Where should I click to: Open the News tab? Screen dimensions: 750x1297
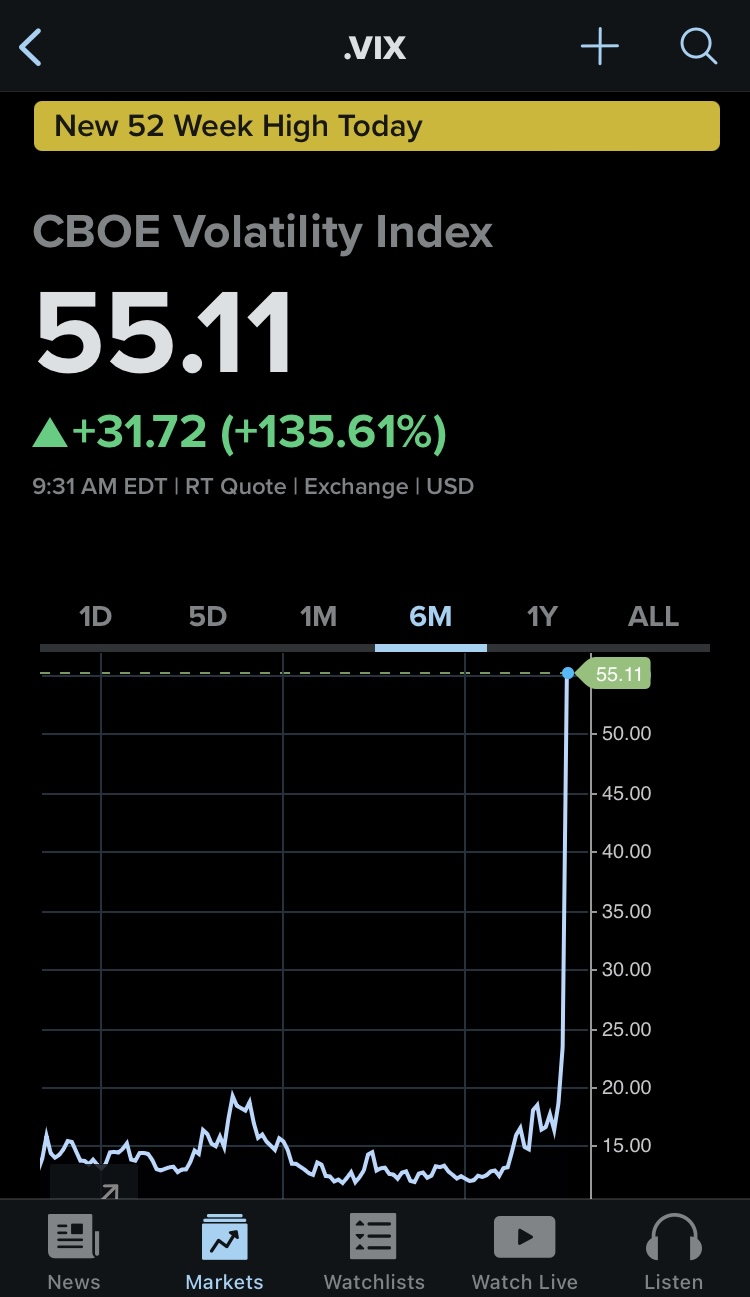pos(74,1252)
